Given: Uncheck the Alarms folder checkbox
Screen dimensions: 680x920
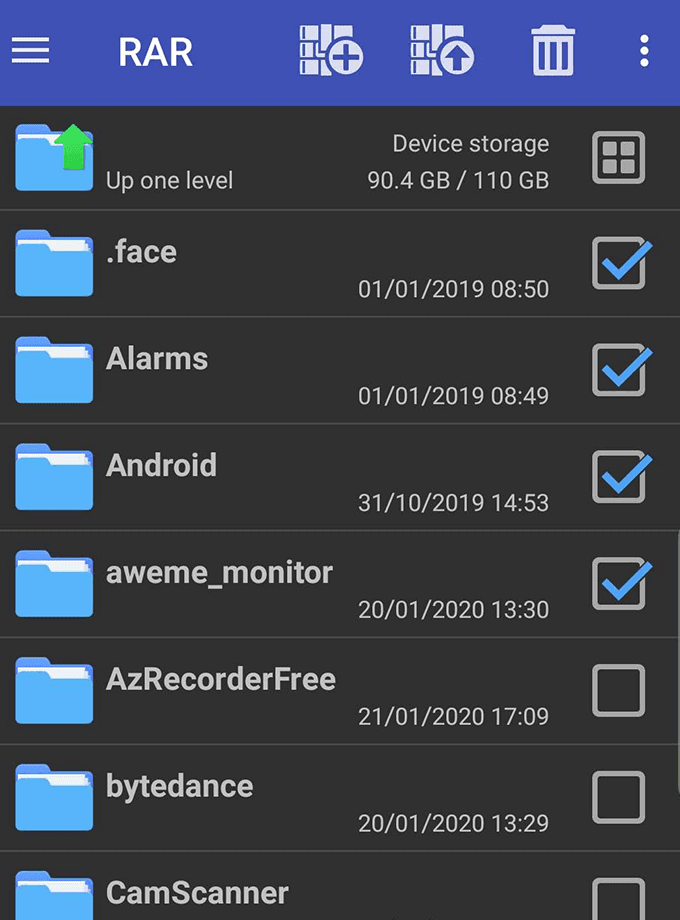Looking at the screenshot, I should (621, 370).
